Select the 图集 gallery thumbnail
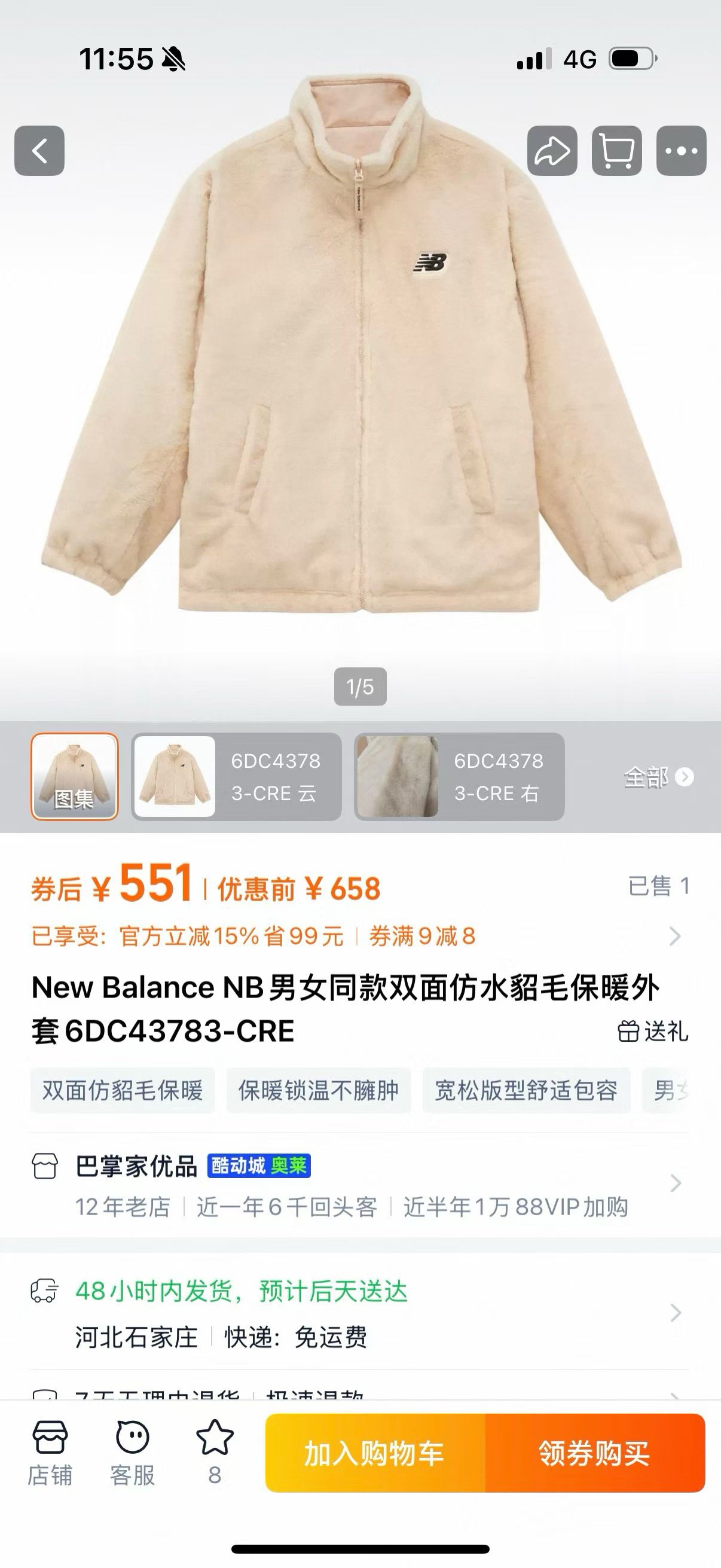The width and height of the screenshot is (721, 1568). point(74,777)
